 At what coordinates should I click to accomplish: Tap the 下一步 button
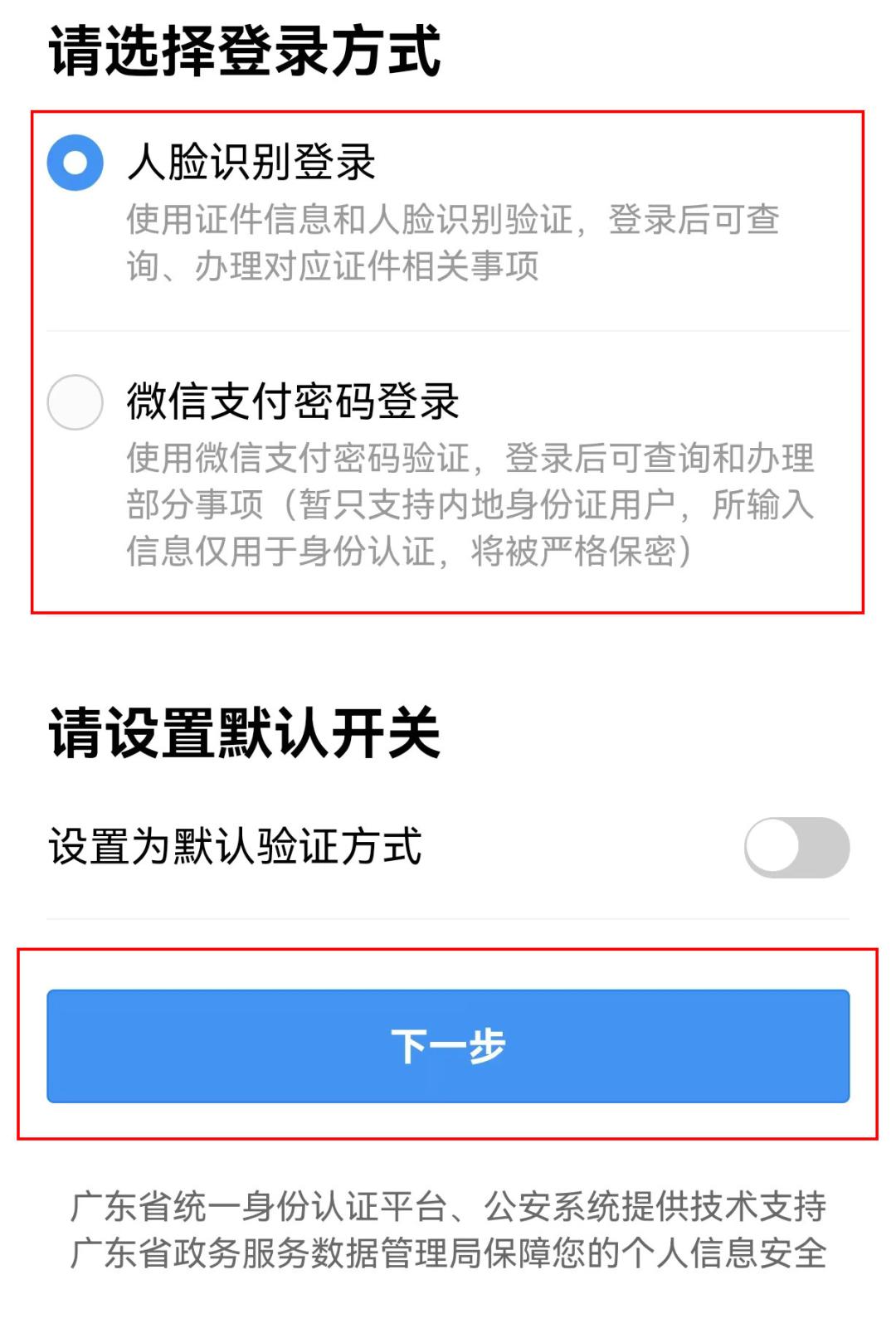448,1045
